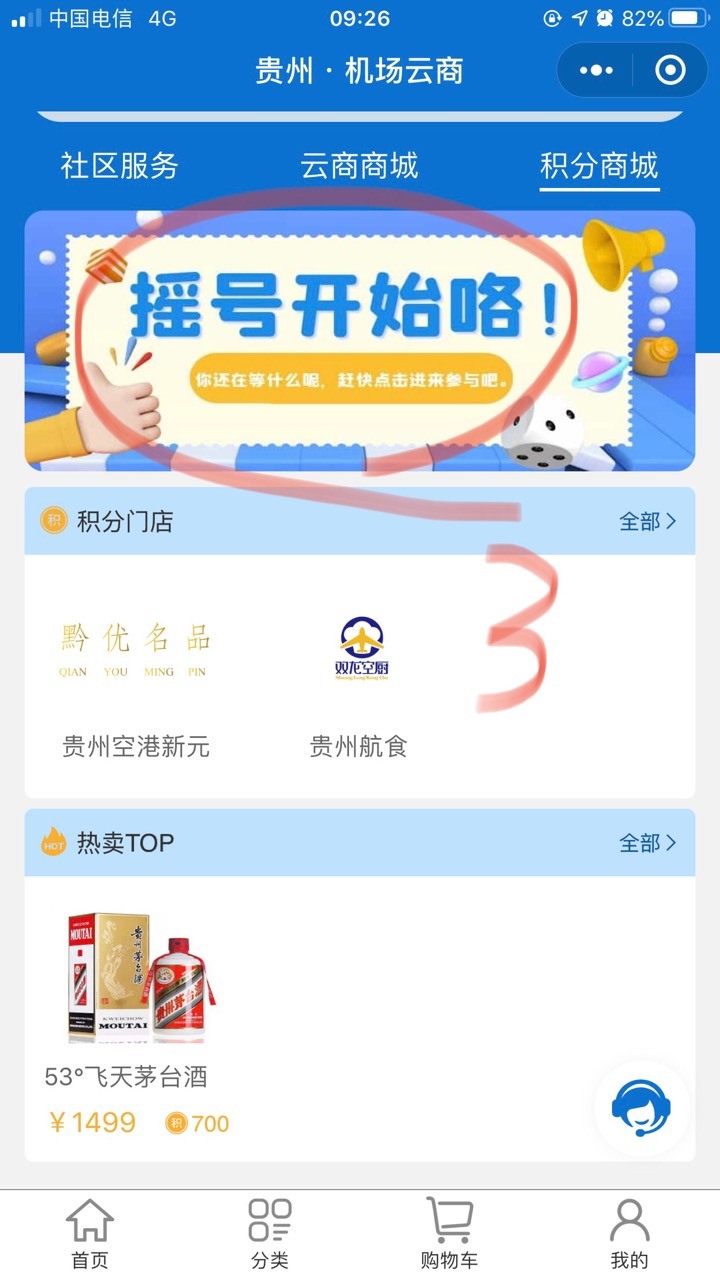Screen dimensions: 720x1280
Task: Close the mini program with the circle icon
Action: (x=670, y=71)
